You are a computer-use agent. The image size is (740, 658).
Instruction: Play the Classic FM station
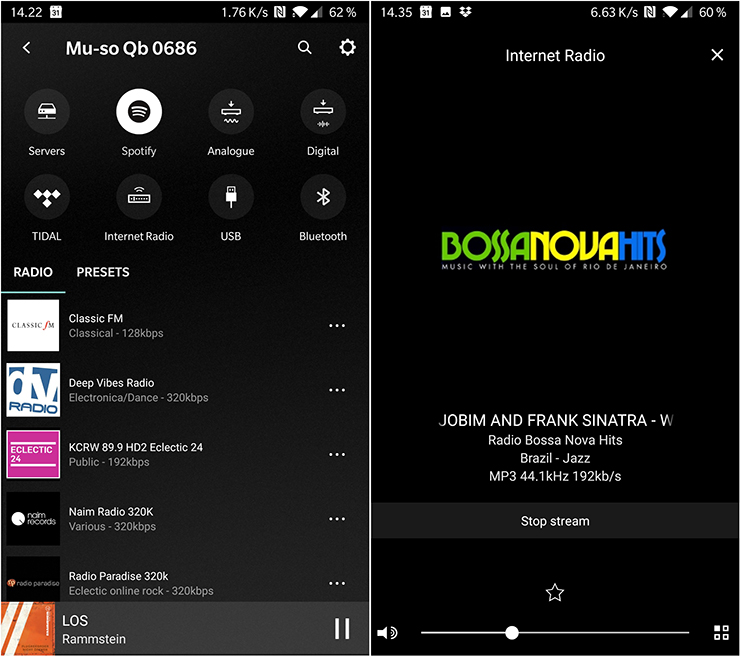[x=150, y=325]
